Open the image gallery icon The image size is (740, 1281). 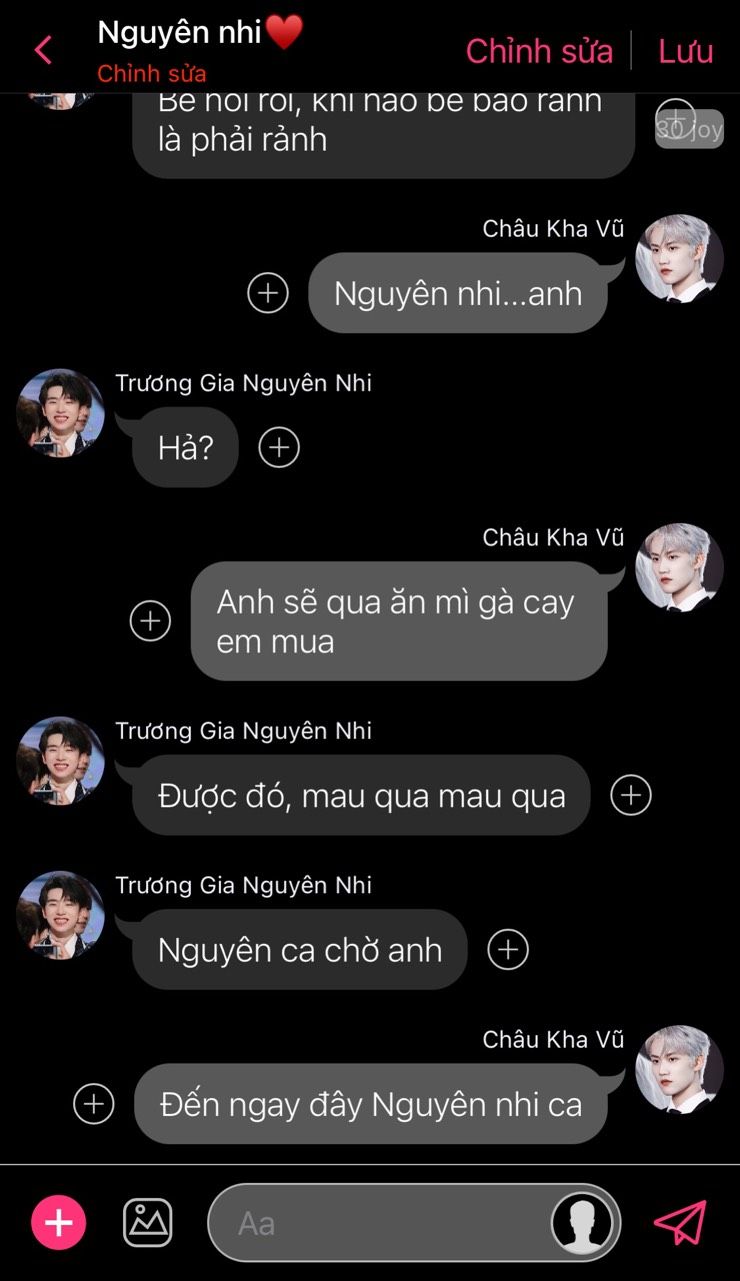point(148,1222)
